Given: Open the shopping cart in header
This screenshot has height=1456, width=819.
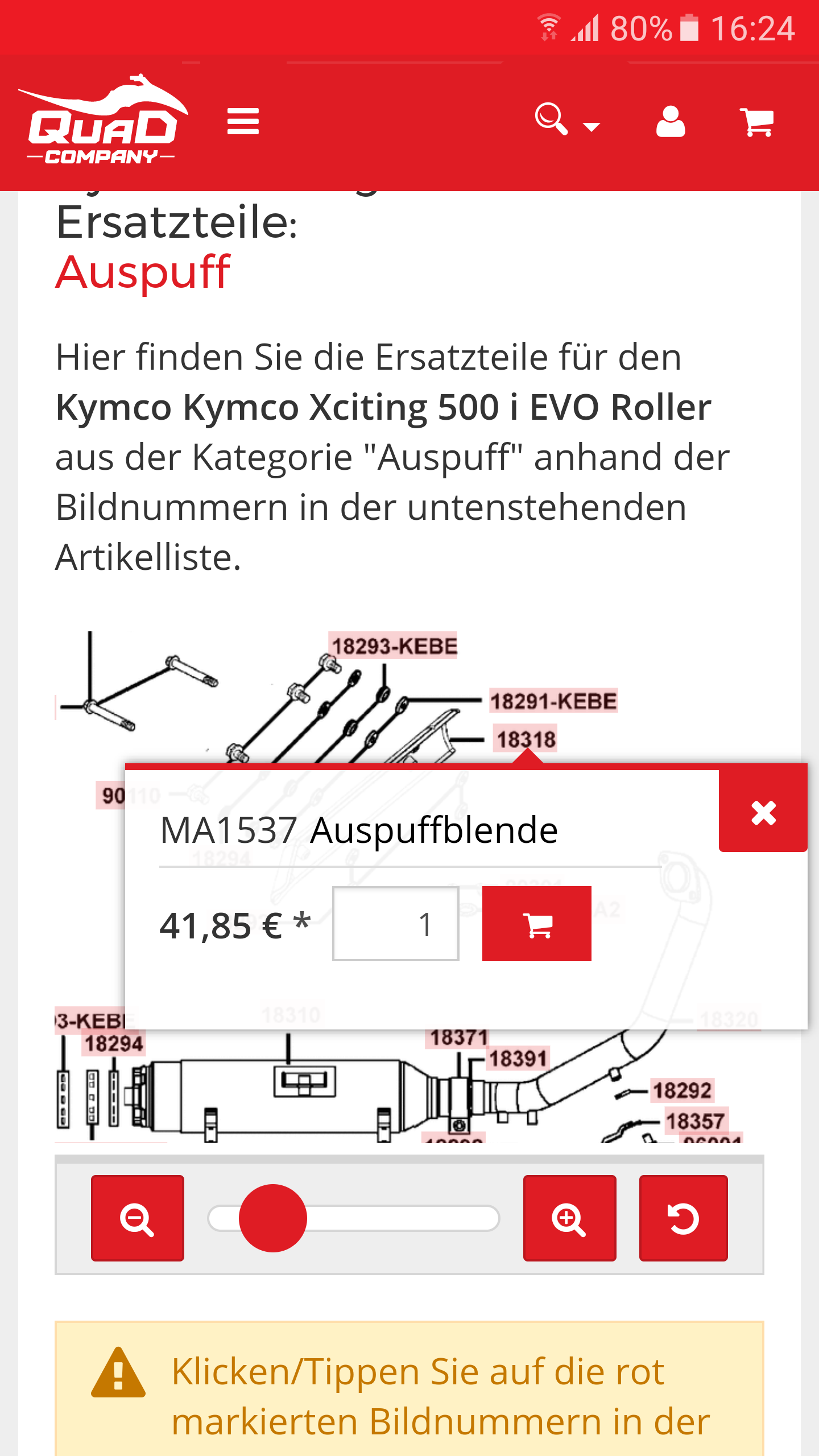Looking at the screenshot, I should point(758,122).
